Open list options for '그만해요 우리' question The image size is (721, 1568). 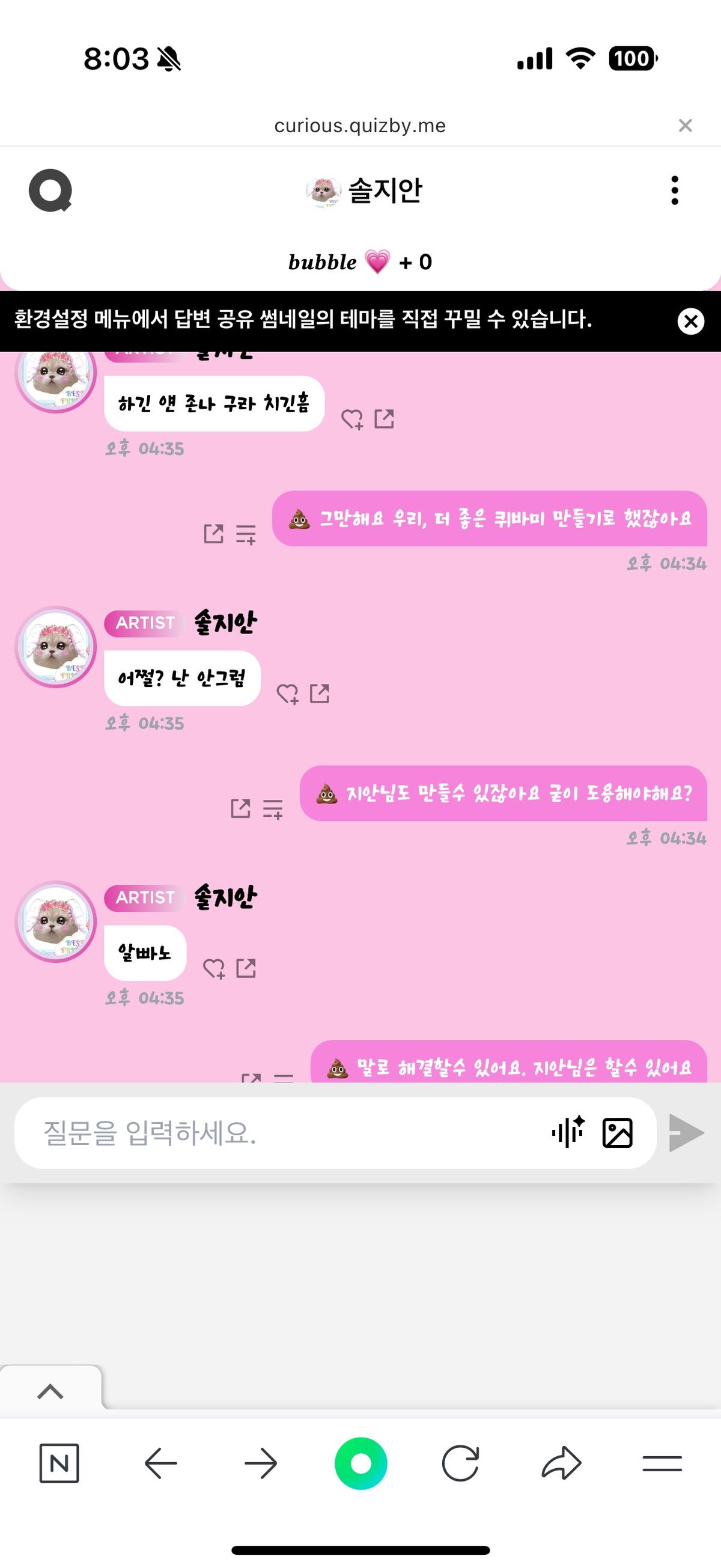tap(246, 534)
